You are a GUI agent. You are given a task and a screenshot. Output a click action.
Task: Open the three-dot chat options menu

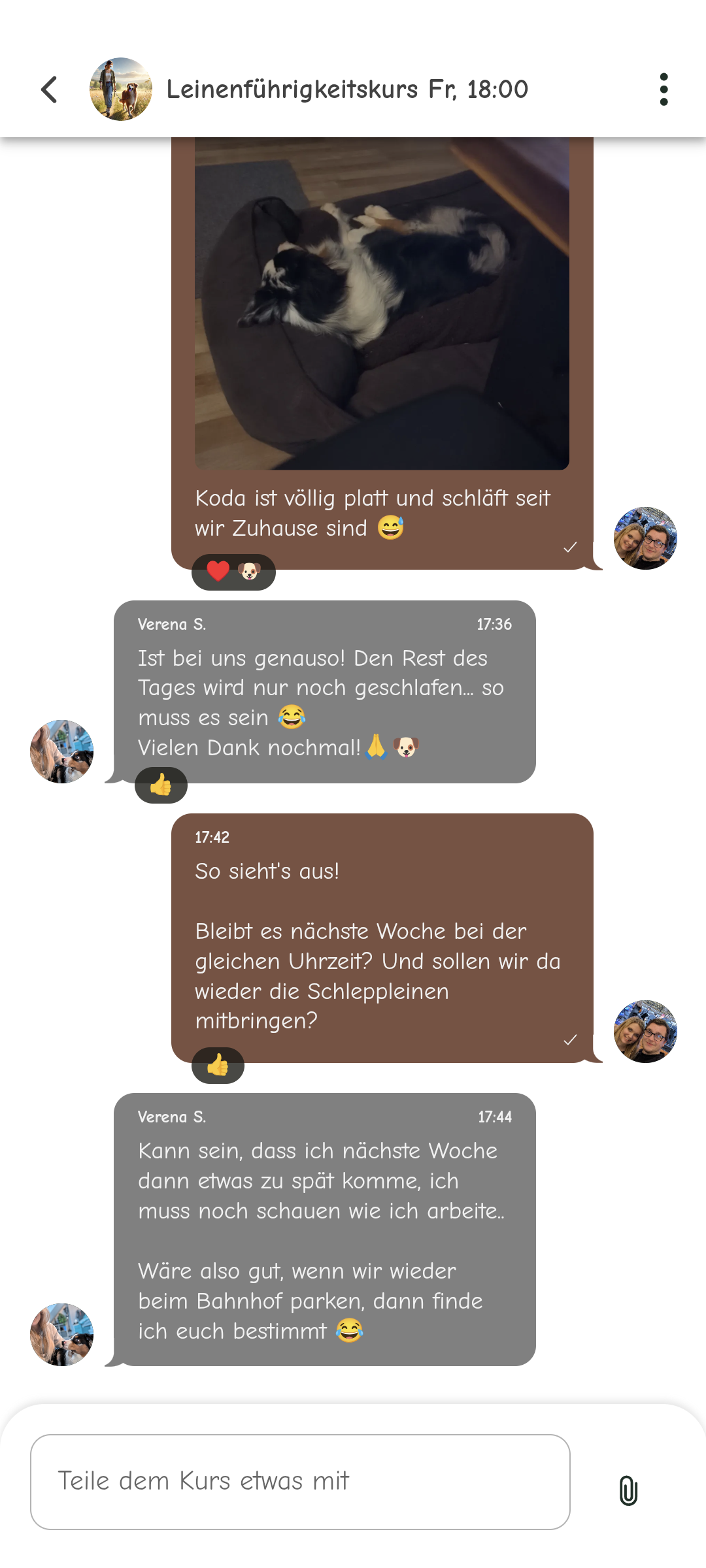pos(664,89)
